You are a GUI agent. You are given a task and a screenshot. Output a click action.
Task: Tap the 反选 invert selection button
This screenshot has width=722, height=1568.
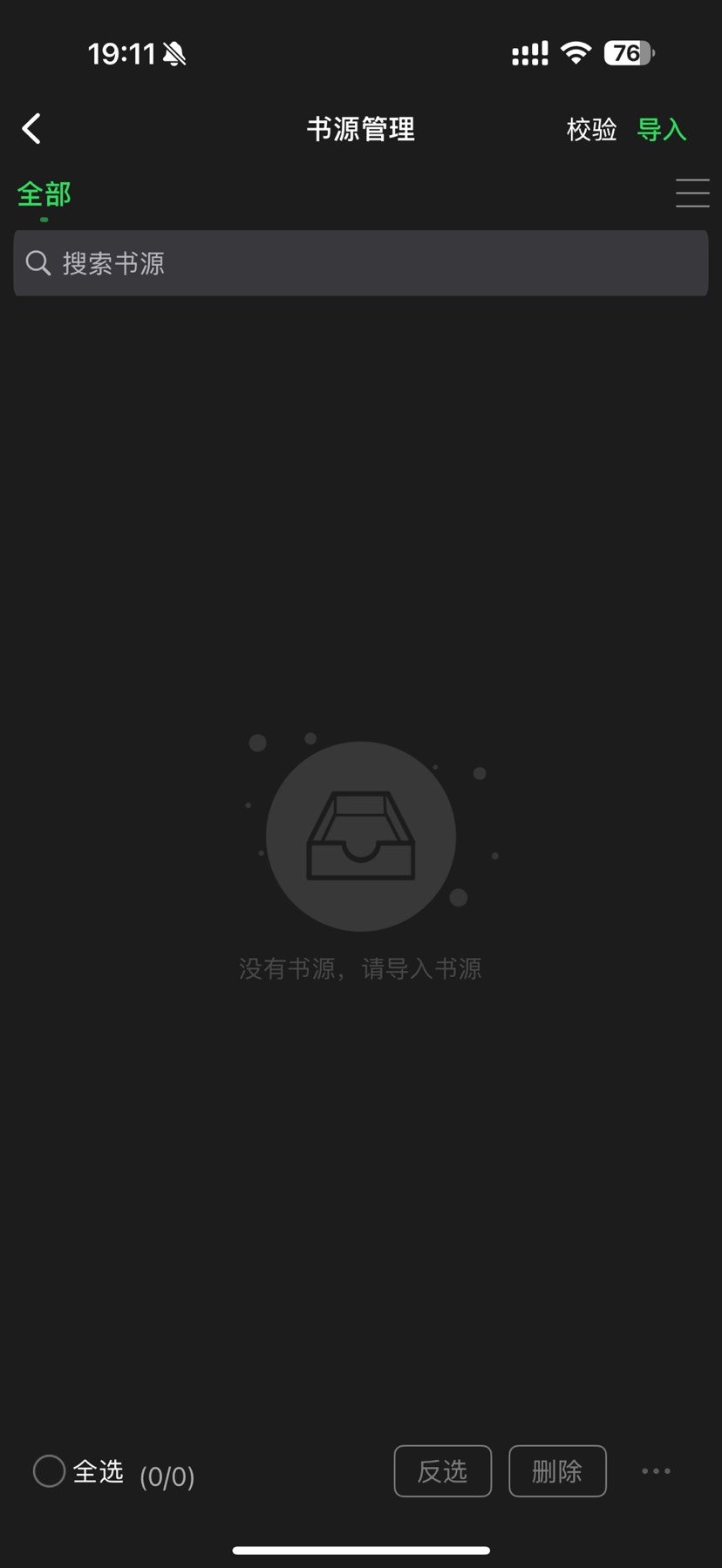(x=442, y=1471)
